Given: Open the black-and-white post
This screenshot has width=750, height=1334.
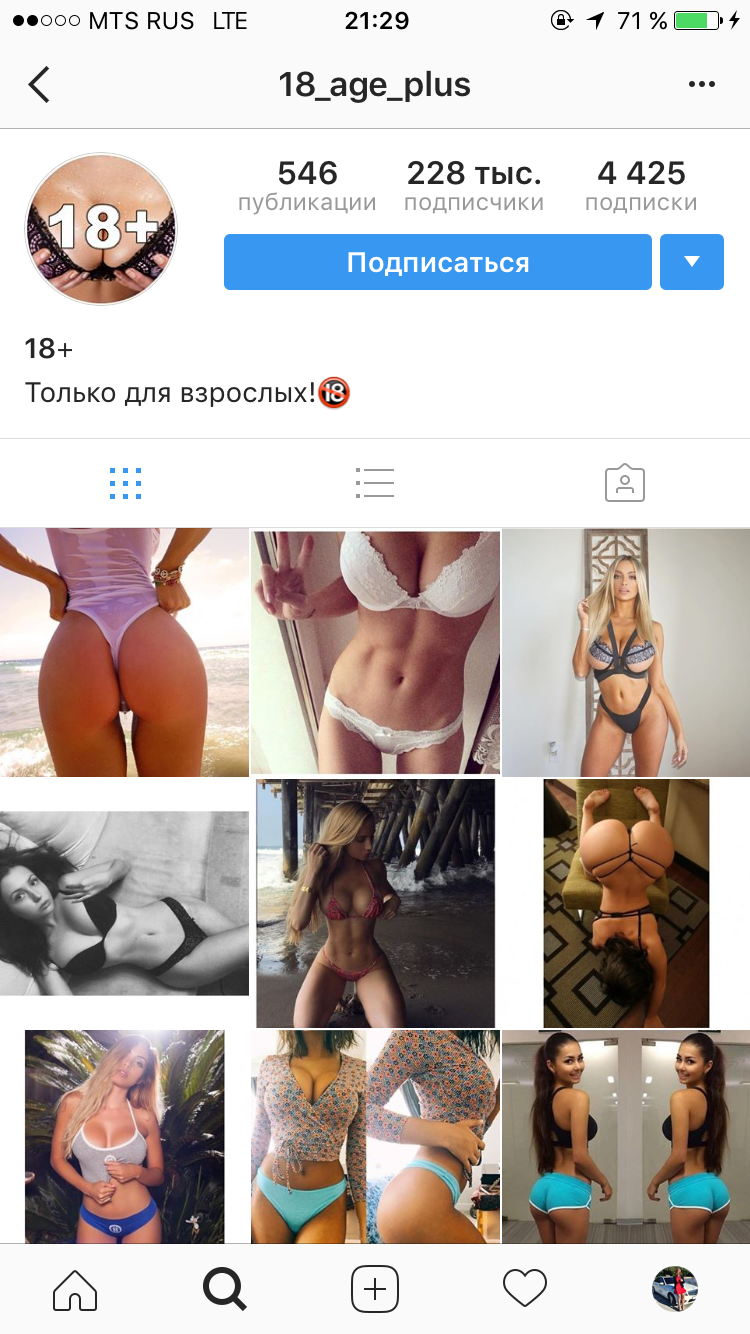Looking at the screenshot, I should click(x=124, y=903).
